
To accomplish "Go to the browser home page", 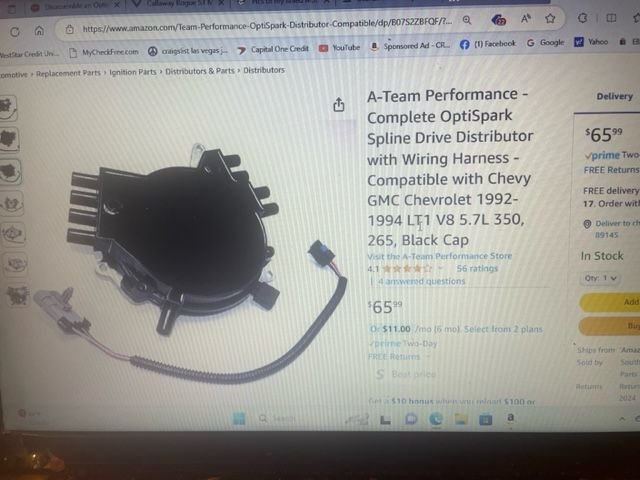I will [39, 29].
